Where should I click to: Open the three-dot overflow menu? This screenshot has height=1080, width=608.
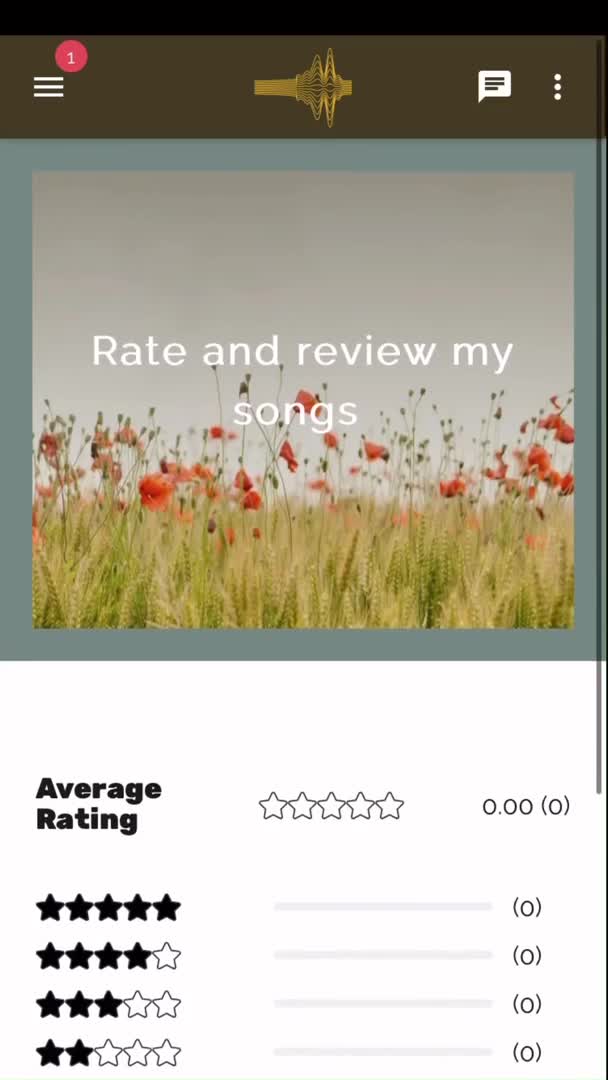pyautogui.click(x=557, y=87)
